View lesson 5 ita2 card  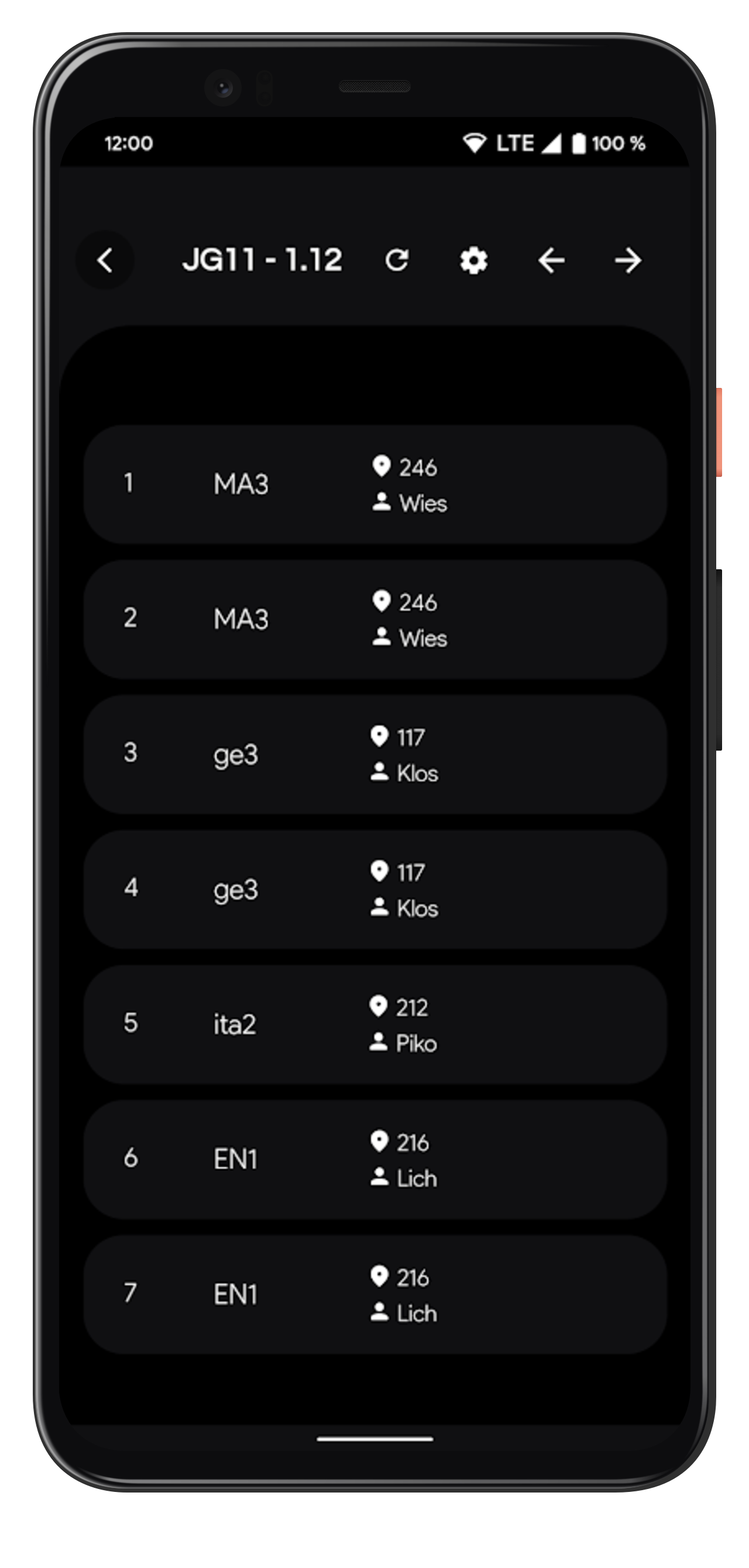tap(374, 1024)
